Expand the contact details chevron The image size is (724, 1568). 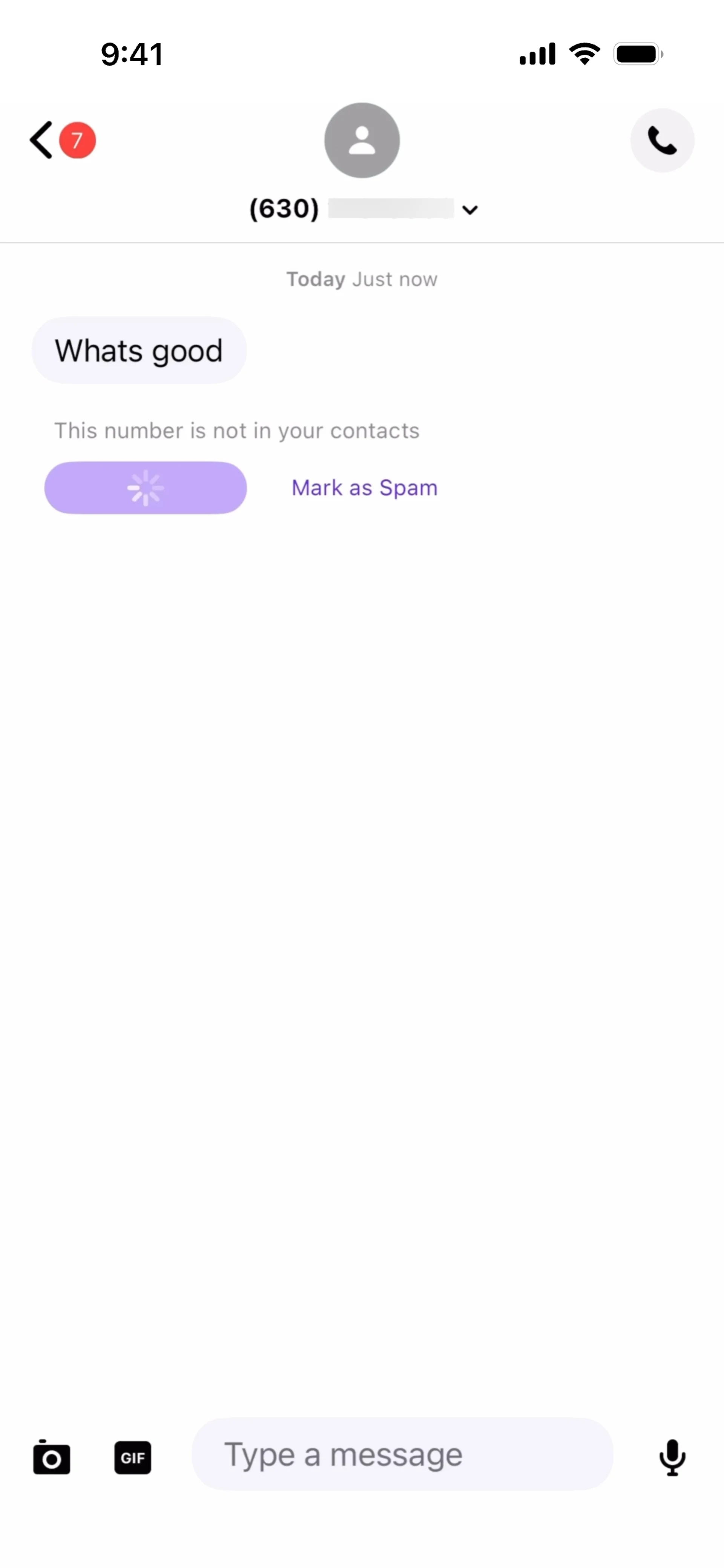(x=469, y=210)
